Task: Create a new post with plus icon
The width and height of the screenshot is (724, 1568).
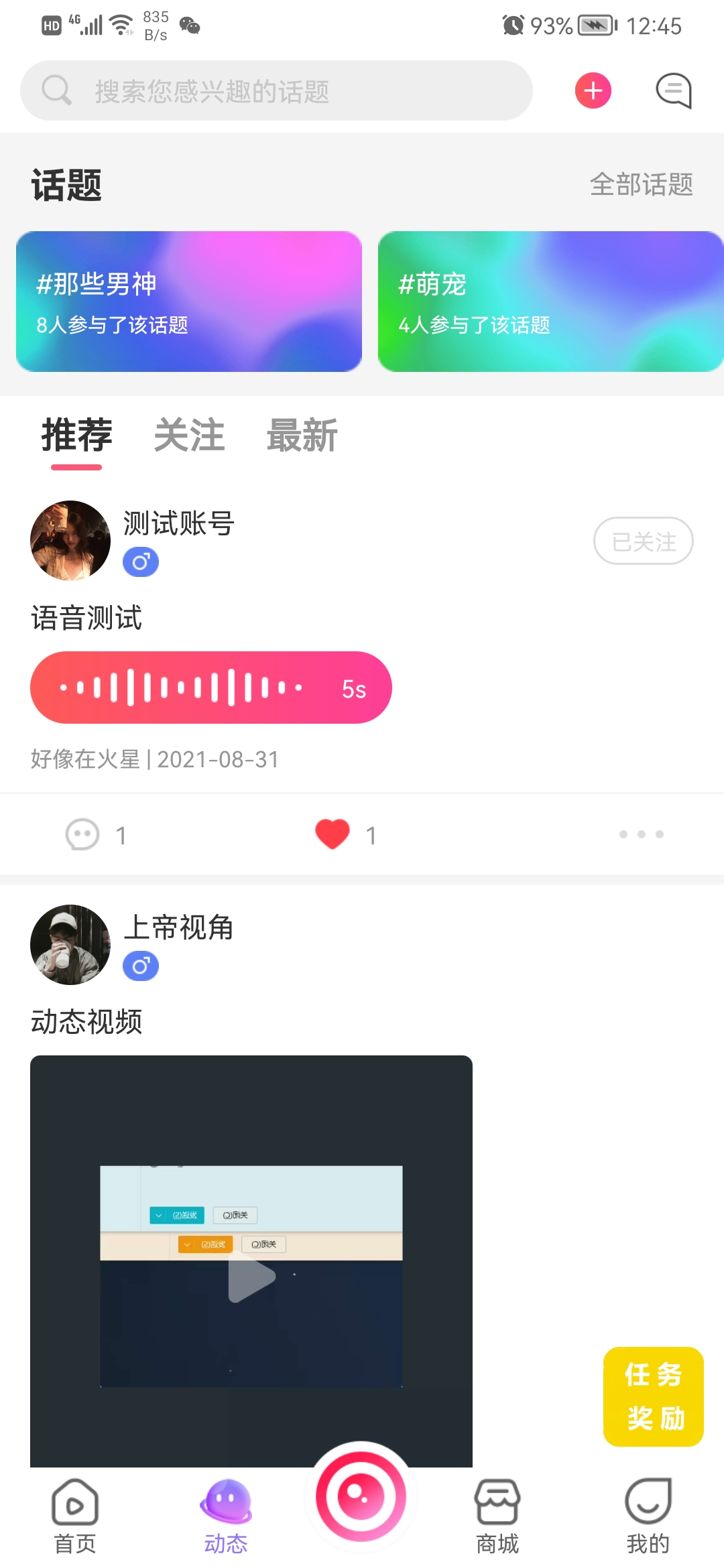Action: (x=593, y=90)
